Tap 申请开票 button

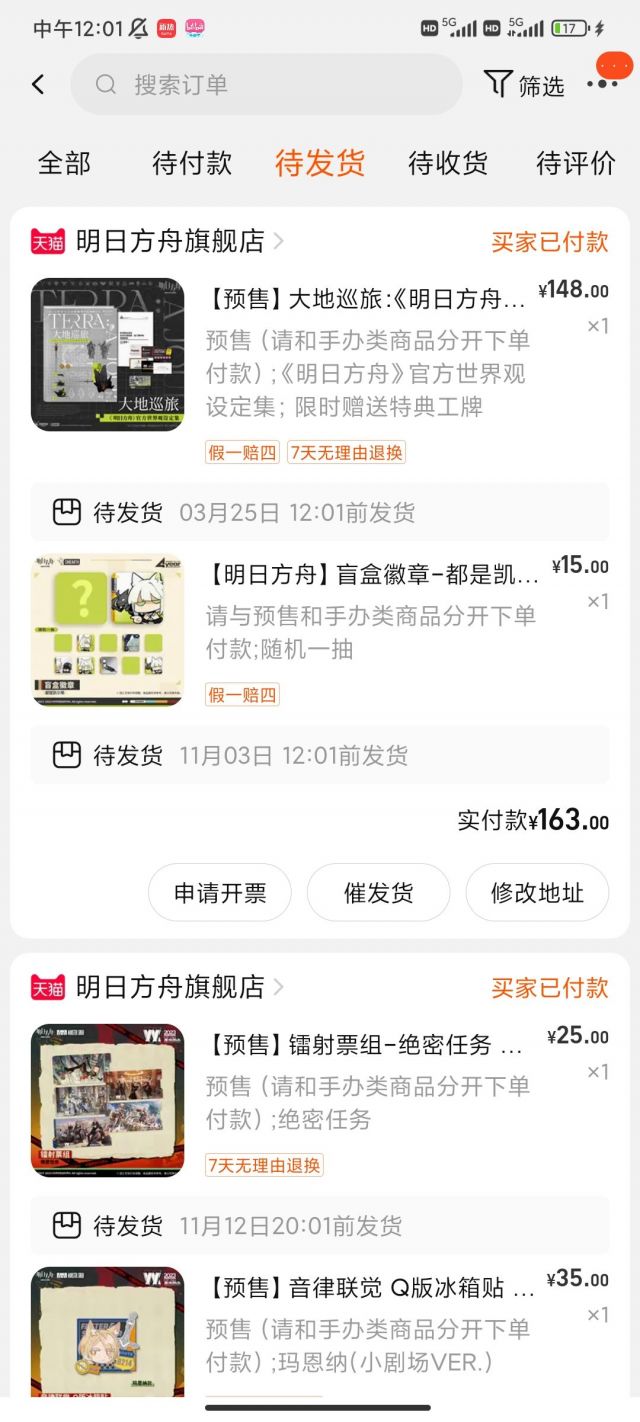pyautogui.click(x=220, y=893)
